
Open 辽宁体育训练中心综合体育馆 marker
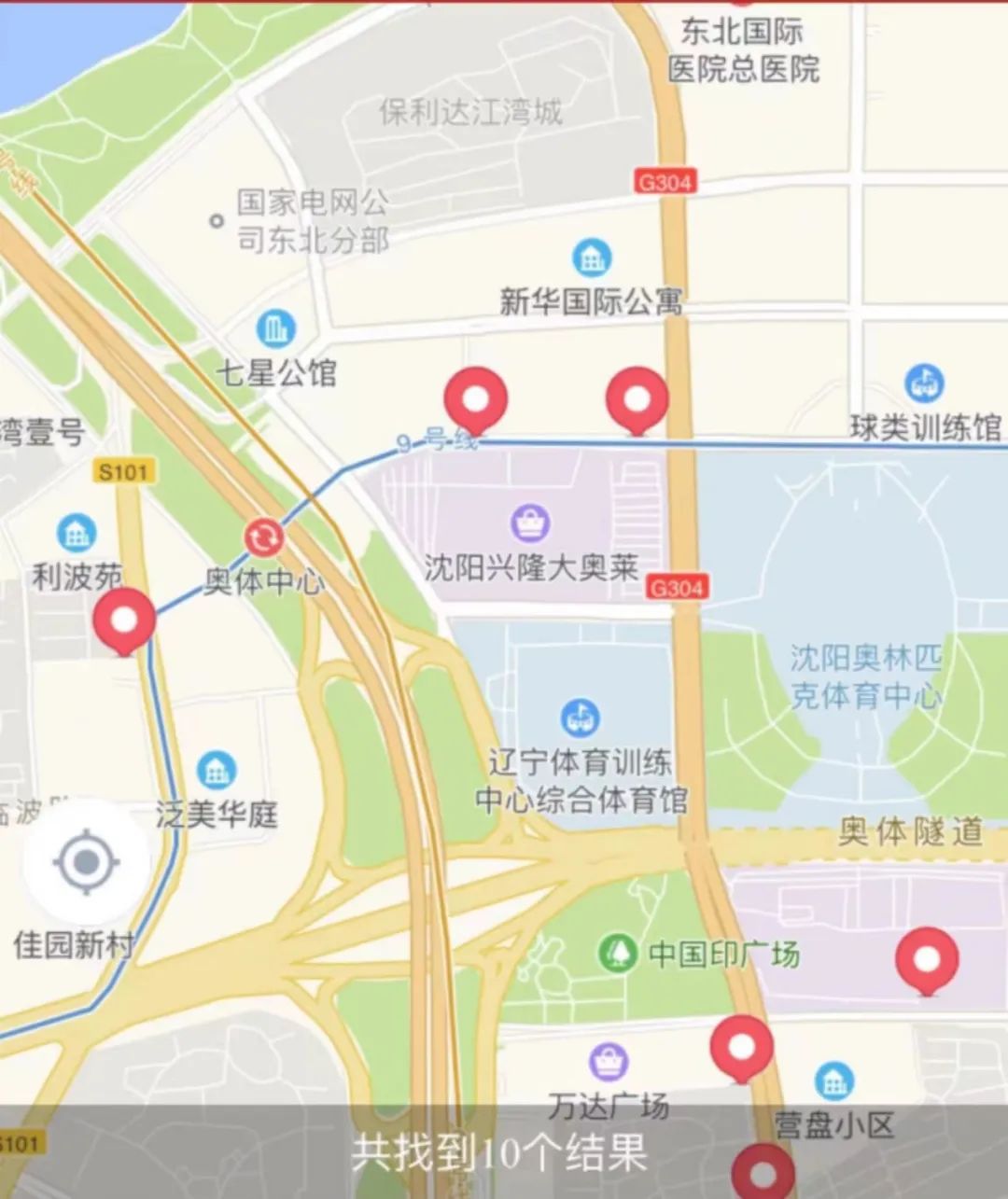(x=581, y=718)
